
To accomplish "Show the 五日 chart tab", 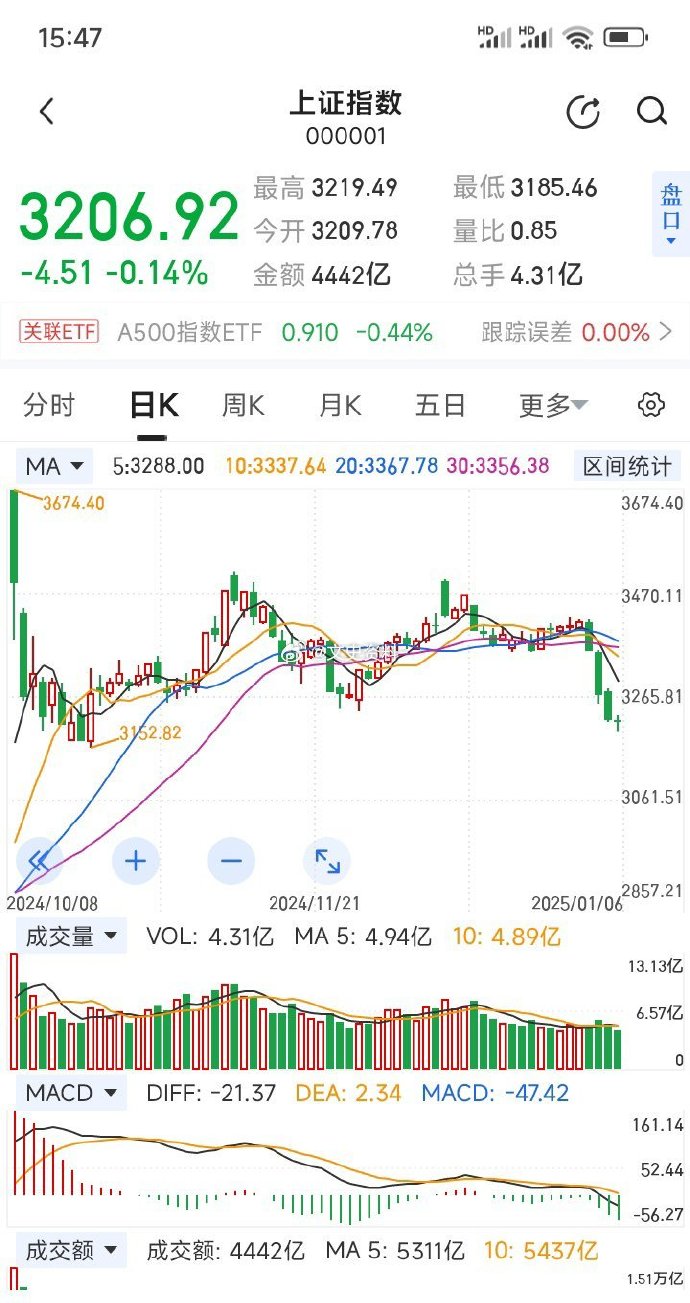I will tap(441, 405).
